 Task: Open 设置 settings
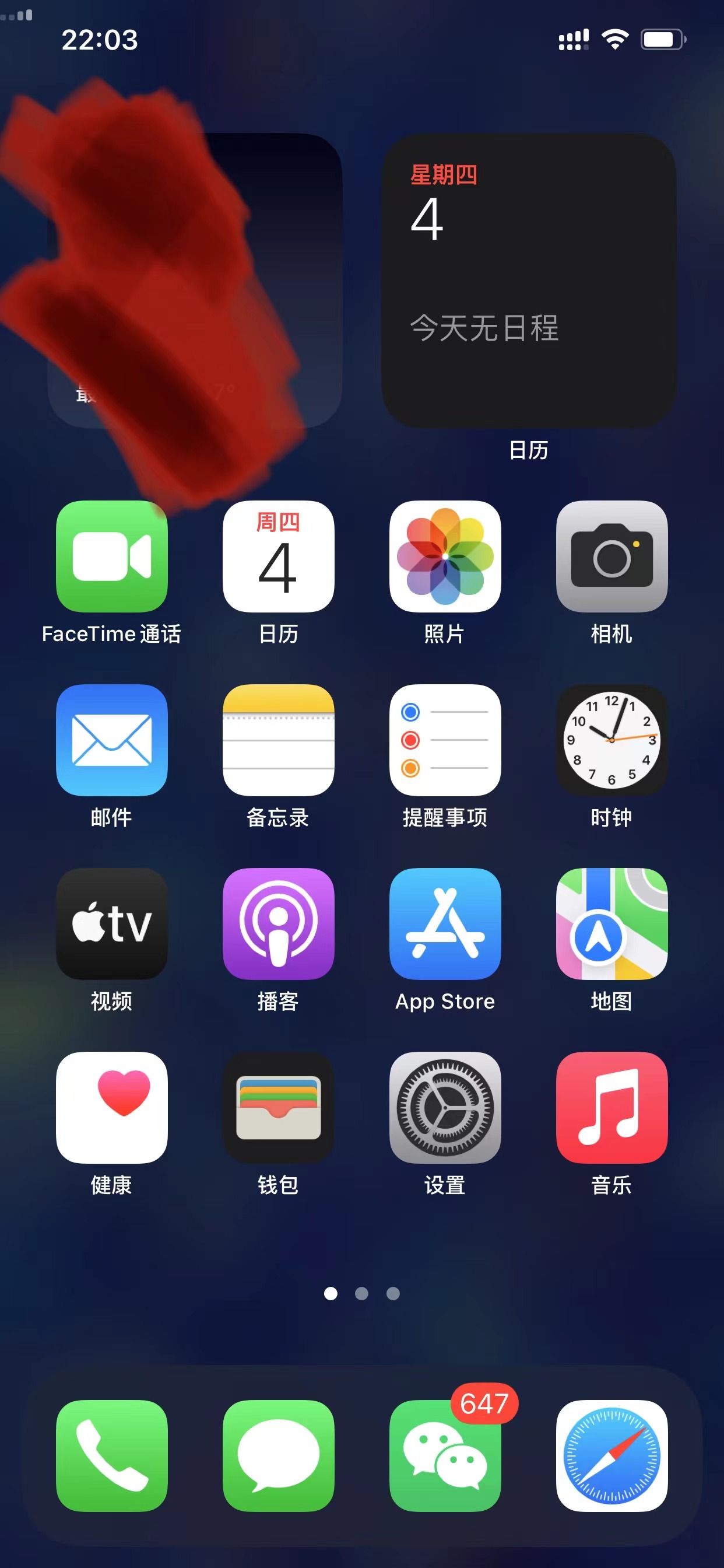pos(445,1107)
